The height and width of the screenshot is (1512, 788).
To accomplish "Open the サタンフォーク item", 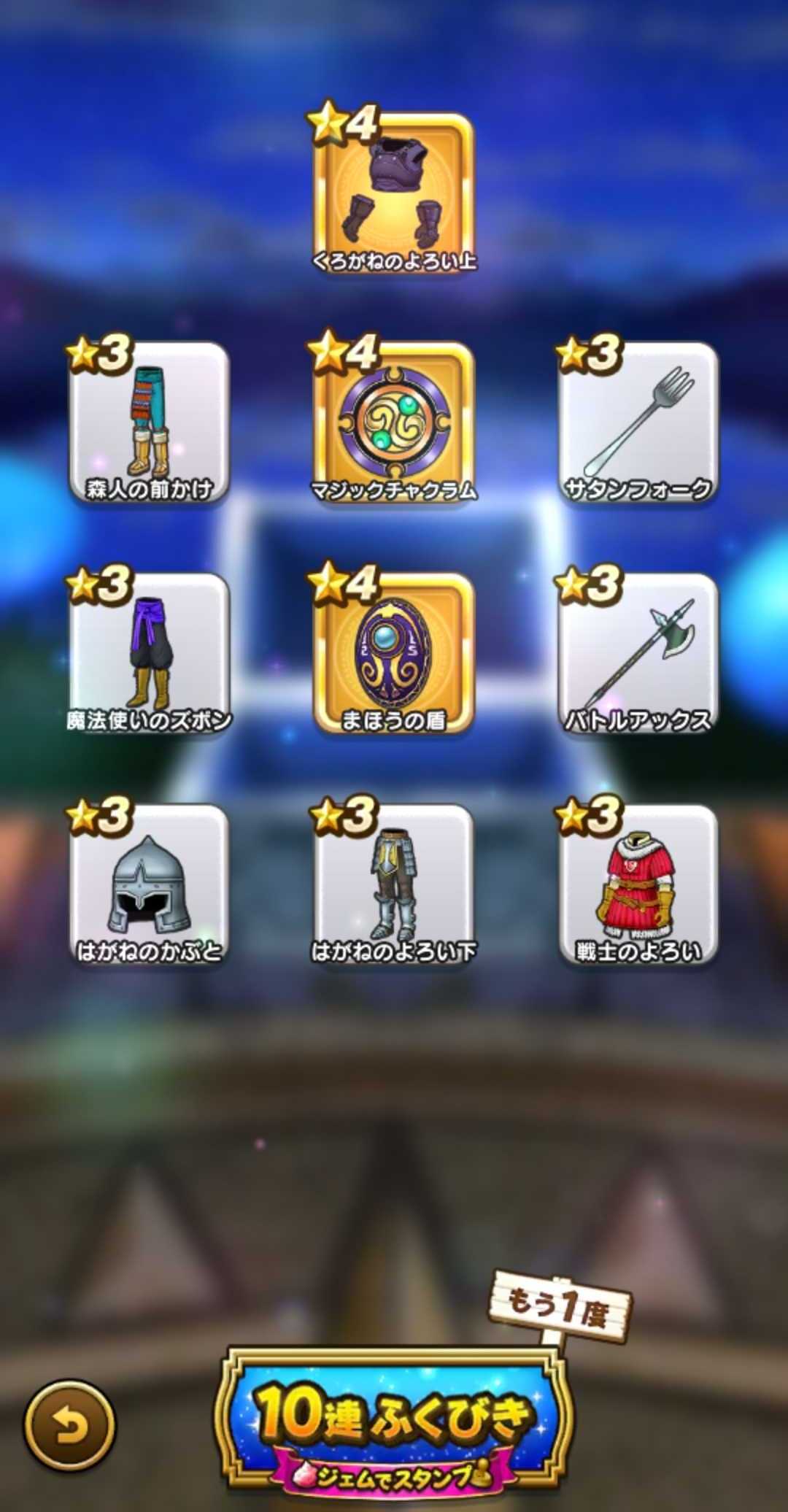I will coord(638,422).
